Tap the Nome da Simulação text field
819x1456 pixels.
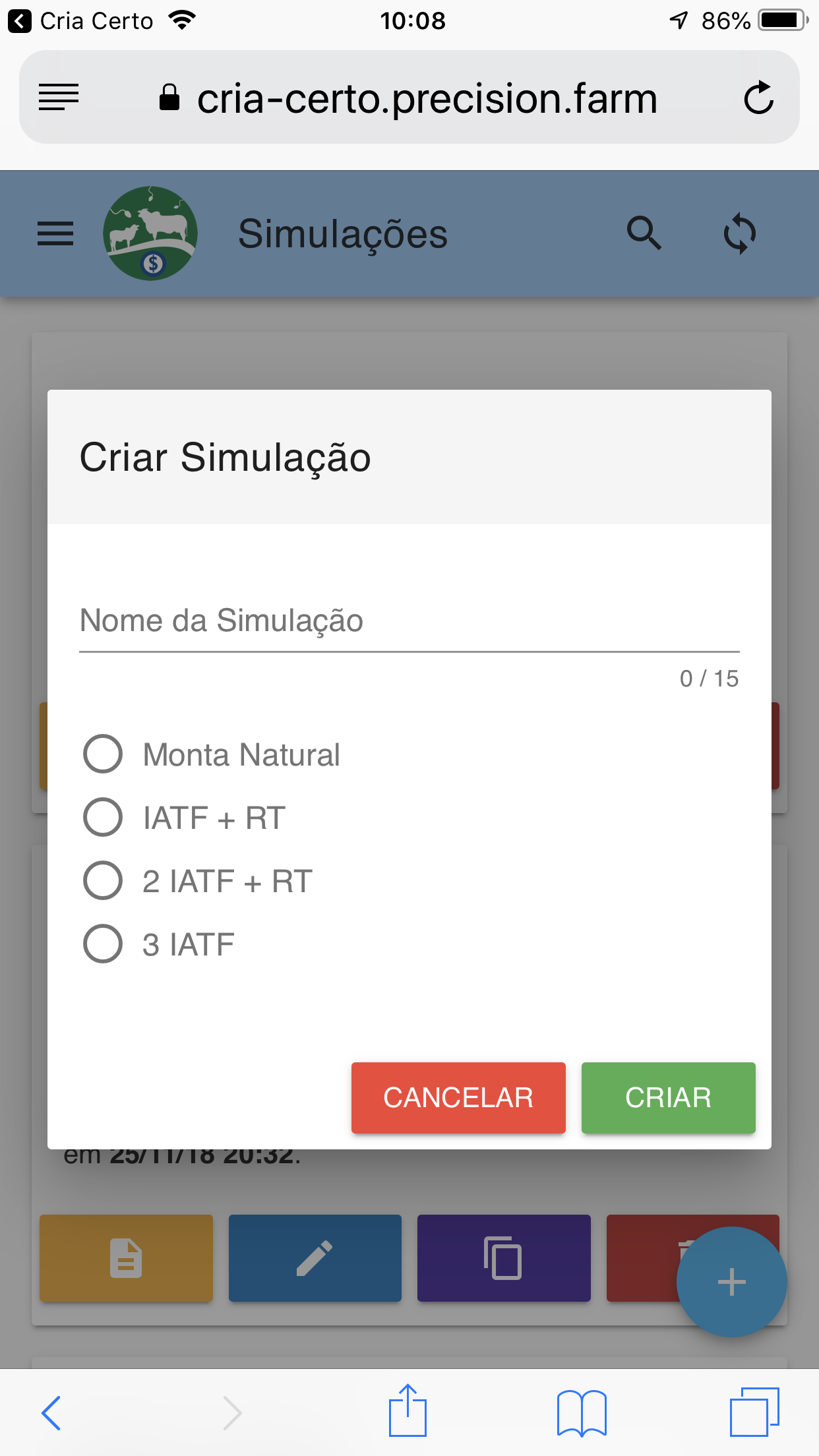409,621
